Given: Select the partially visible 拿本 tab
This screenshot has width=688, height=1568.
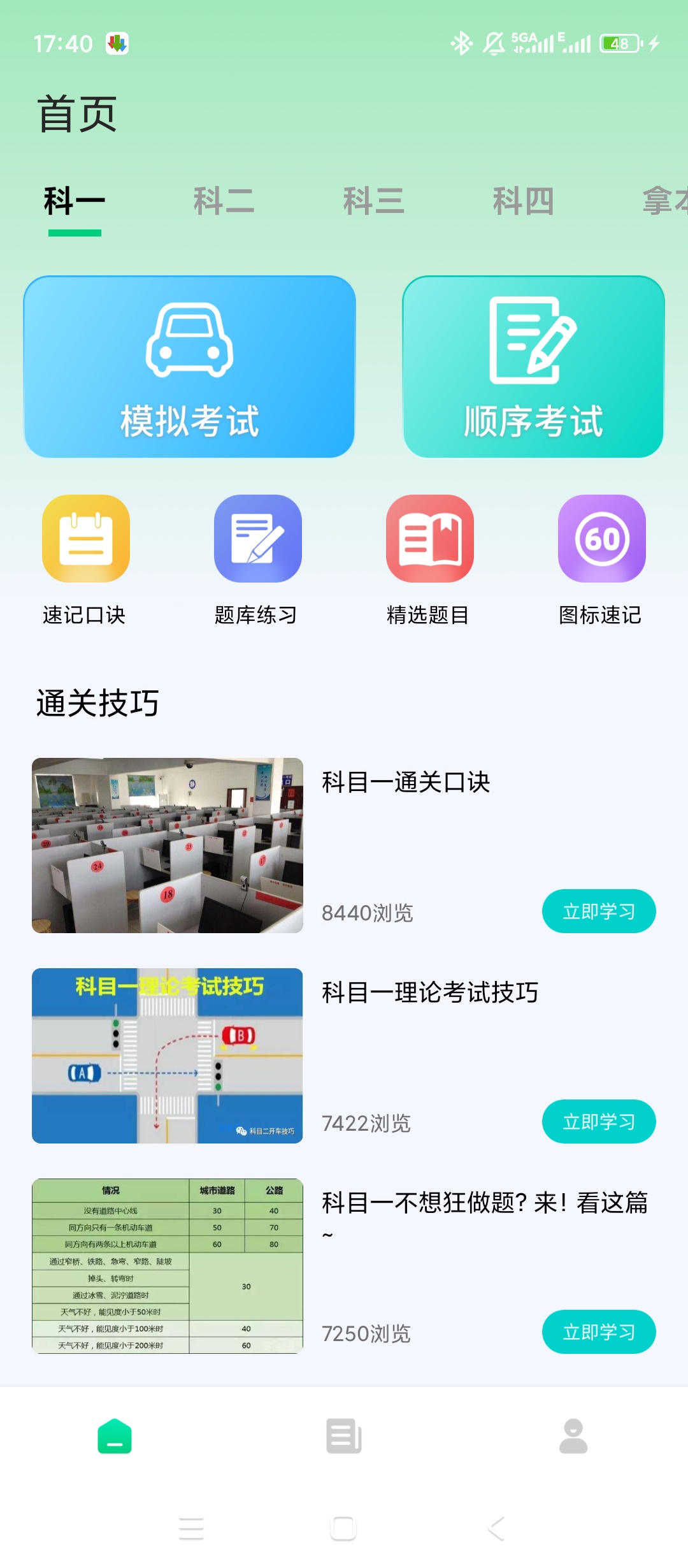Looking at the screenshot, I should (663, 201).
